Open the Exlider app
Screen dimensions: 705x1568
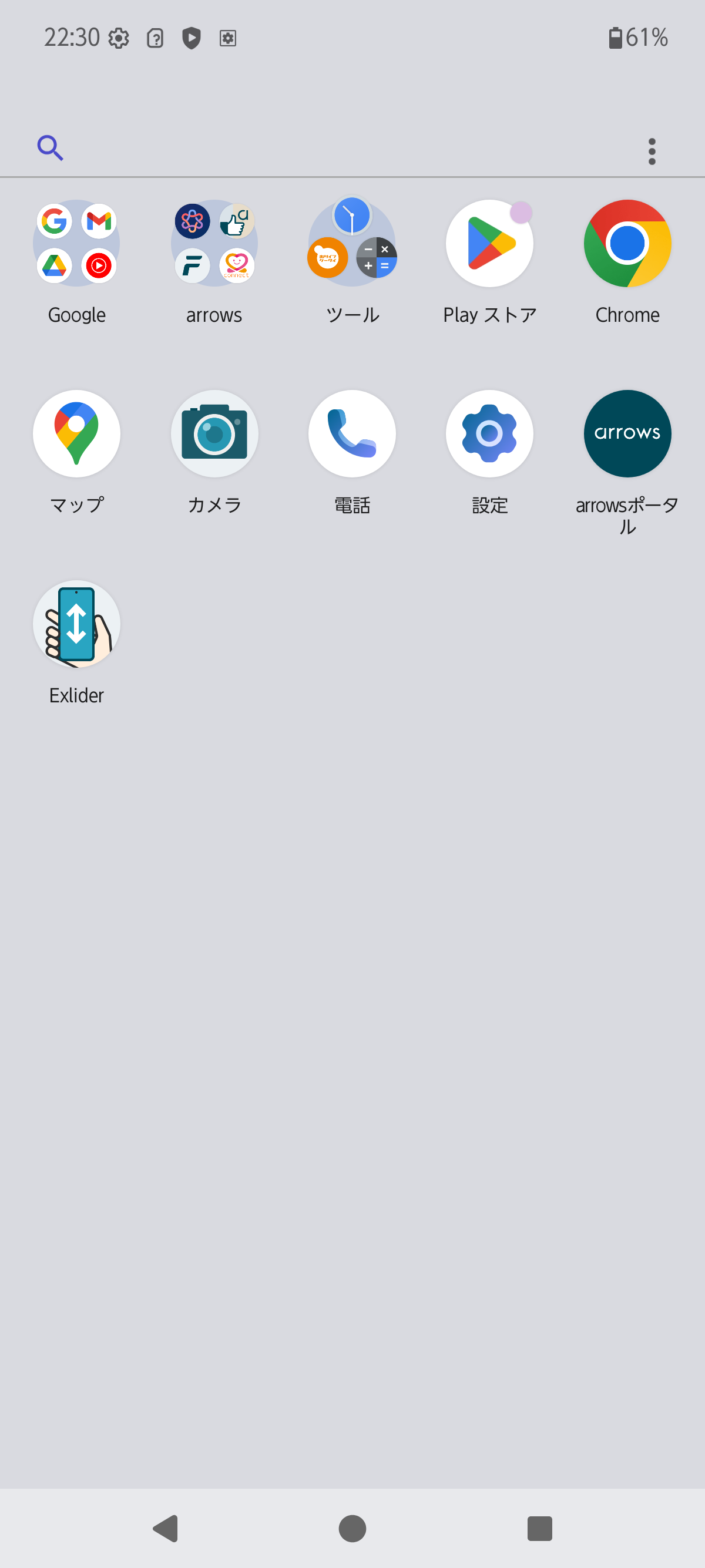point(77,624)
